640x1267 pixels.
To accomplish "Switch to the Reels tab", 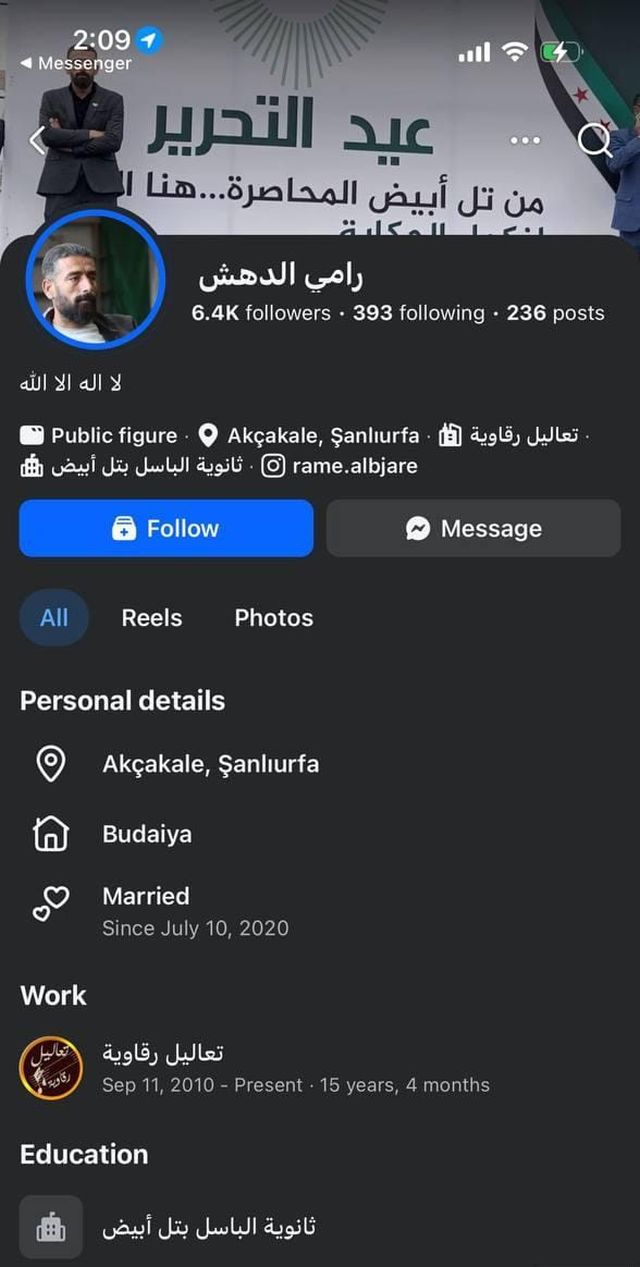I will 152,618.
